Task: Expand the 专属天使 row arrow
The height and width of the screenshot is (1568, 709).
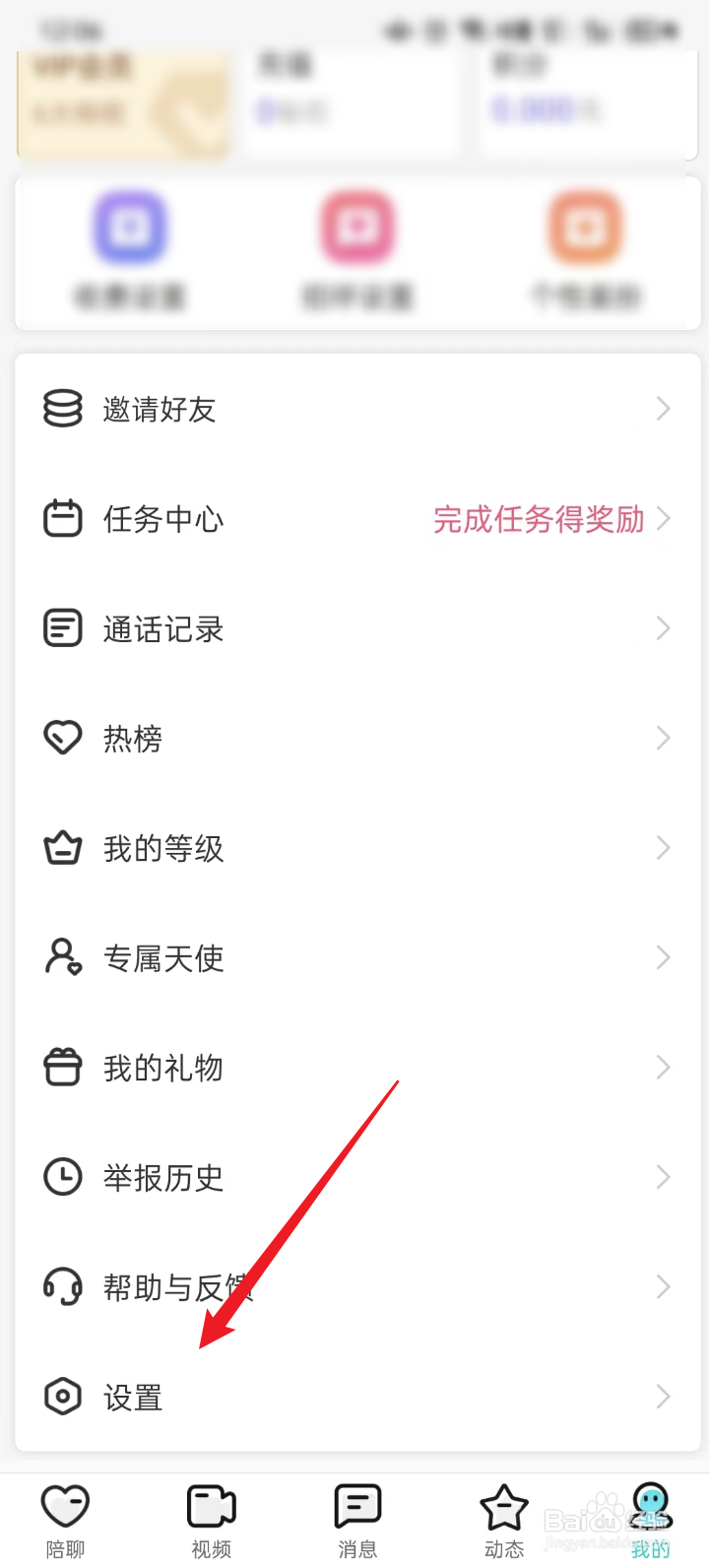Action: [665, 958]
